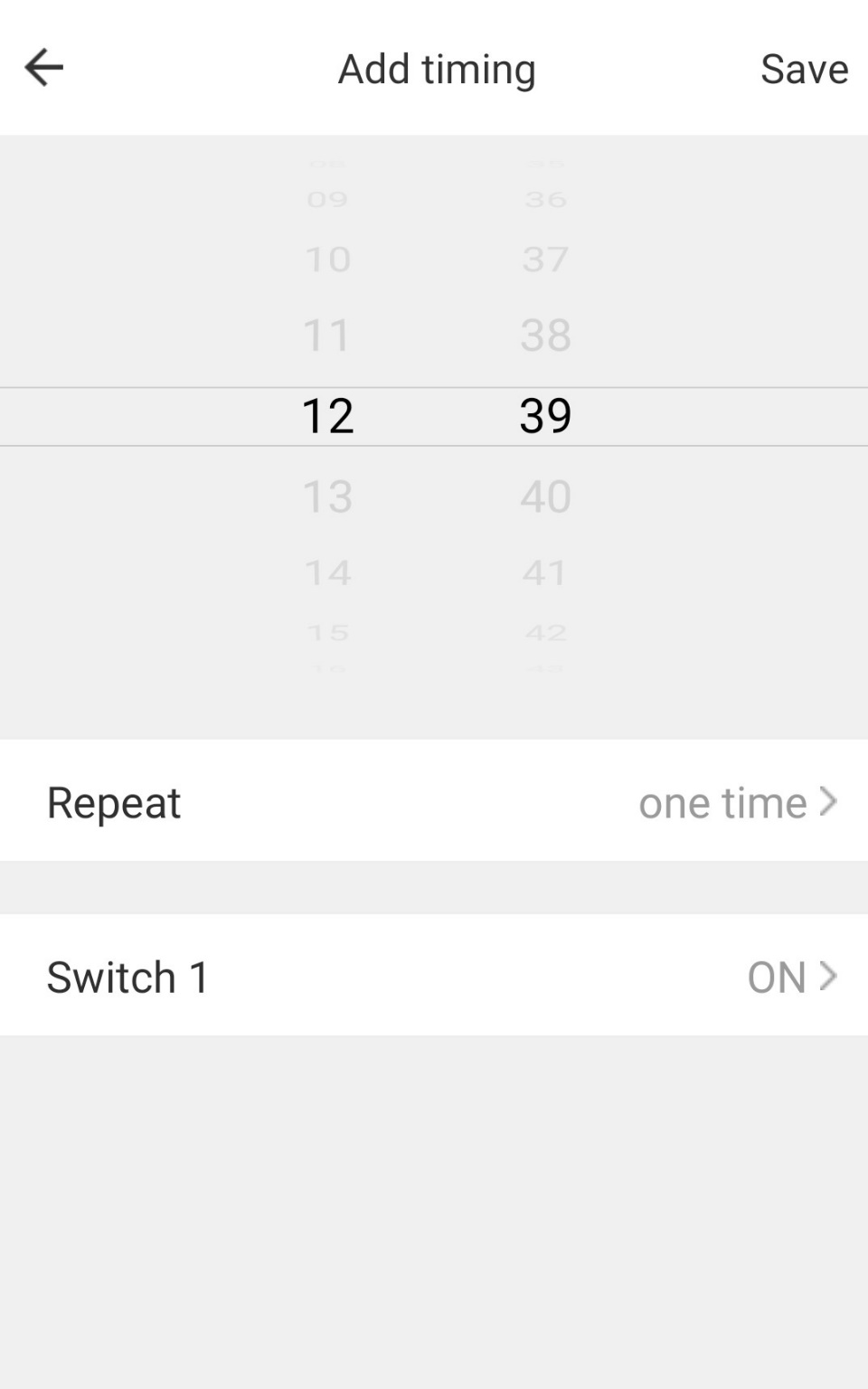
Task: Select minute 40 in the picker
Action: (545, 496)
